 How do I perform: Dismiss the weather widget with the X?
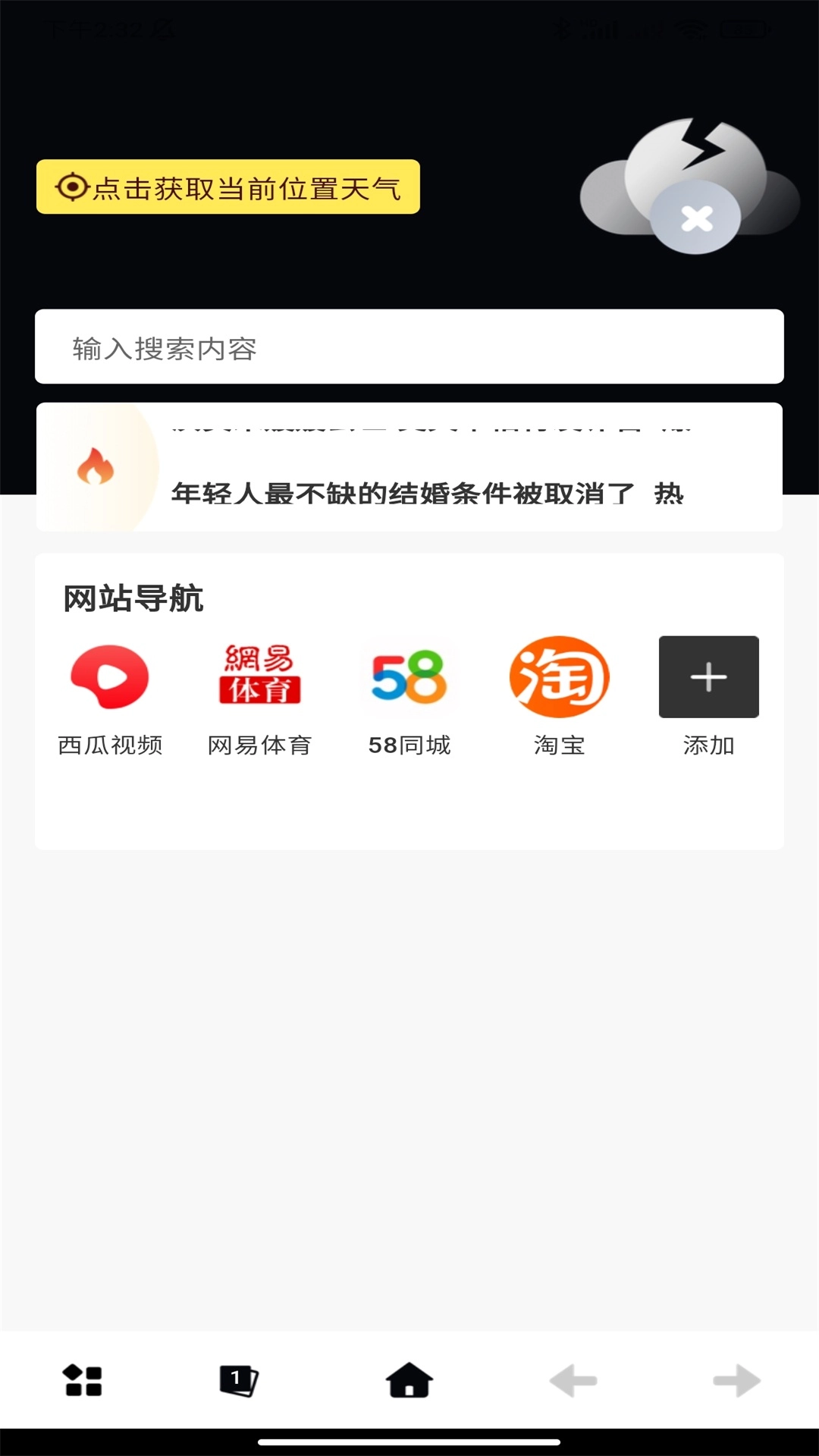(x=698, y=218)
